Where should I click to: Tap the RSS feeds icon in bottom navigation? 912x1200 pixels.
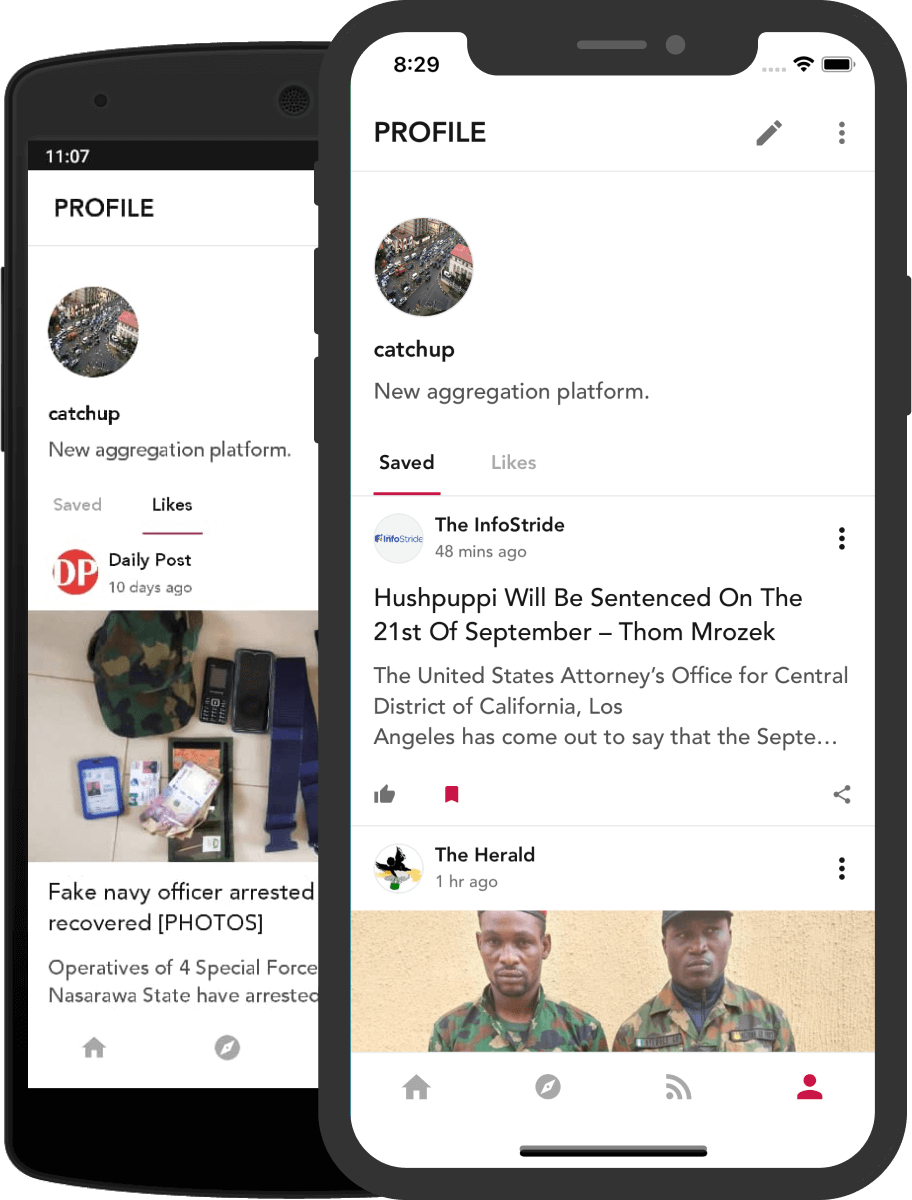click(x=679, y=1087)
